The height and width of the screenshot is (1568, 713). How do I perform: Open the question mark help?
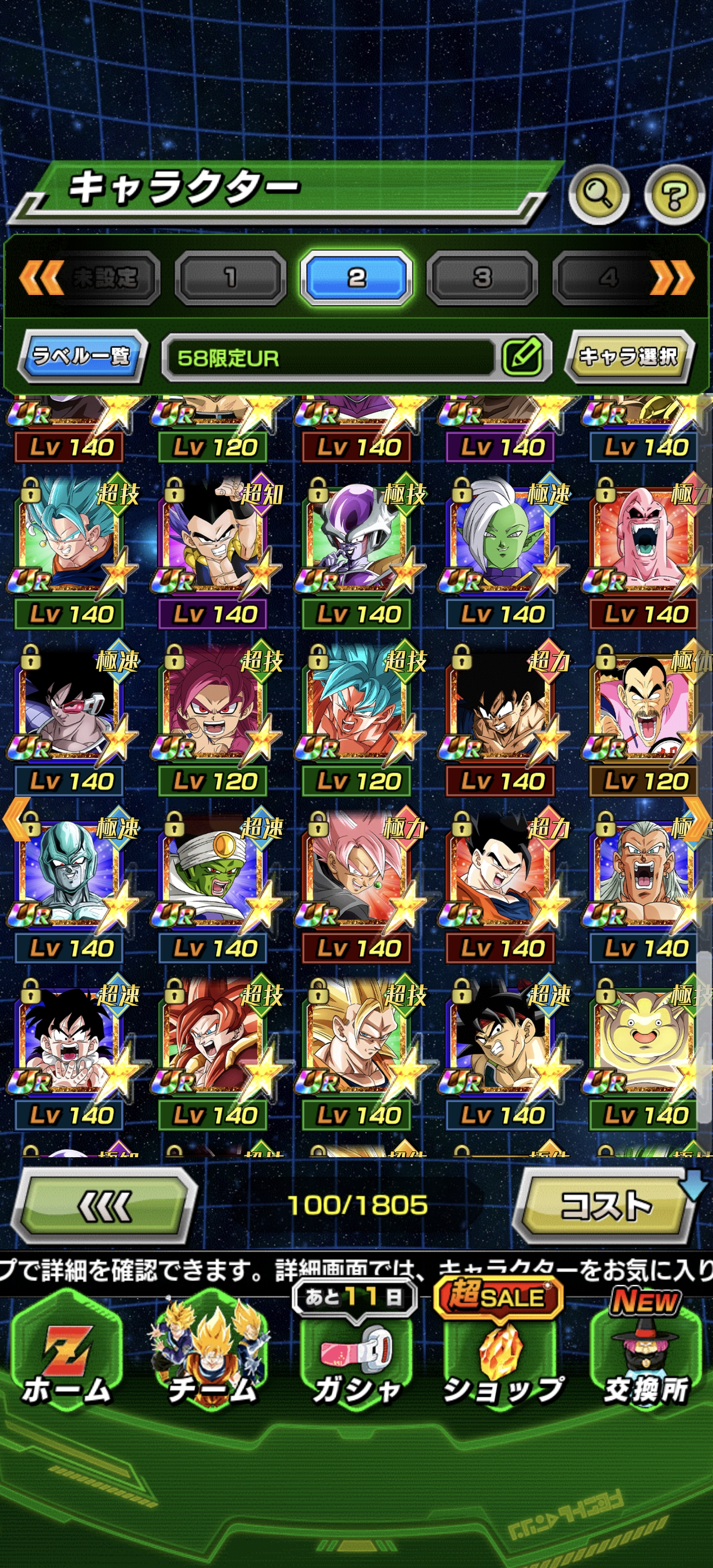pyautogui.click(x=674, y=196)
